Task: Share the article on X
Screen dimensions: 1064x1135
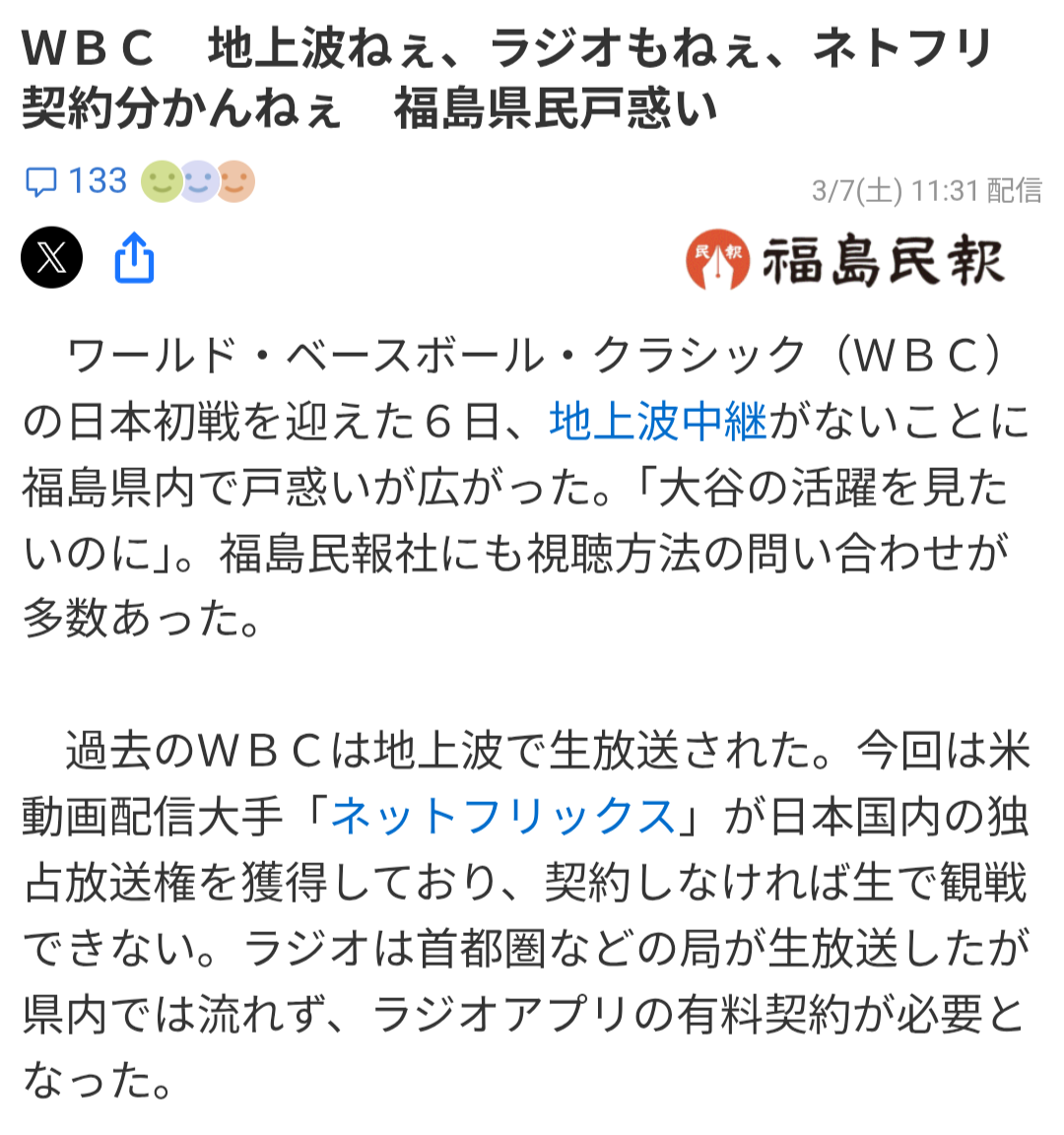Action: pyautogui.click(x=51, y=258)
